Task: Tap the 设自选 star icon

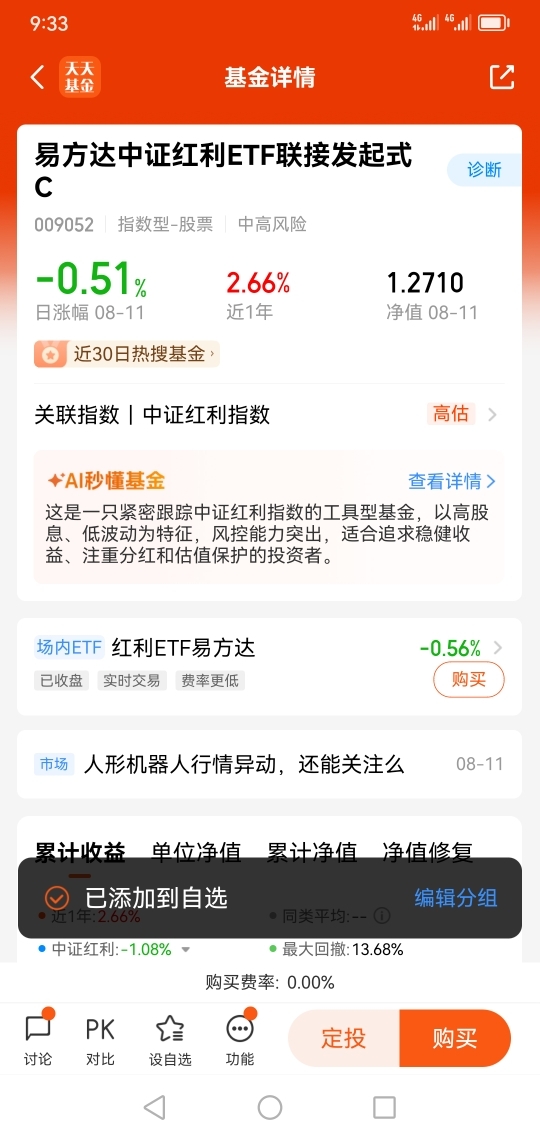Action: [x=170, y=1038]
